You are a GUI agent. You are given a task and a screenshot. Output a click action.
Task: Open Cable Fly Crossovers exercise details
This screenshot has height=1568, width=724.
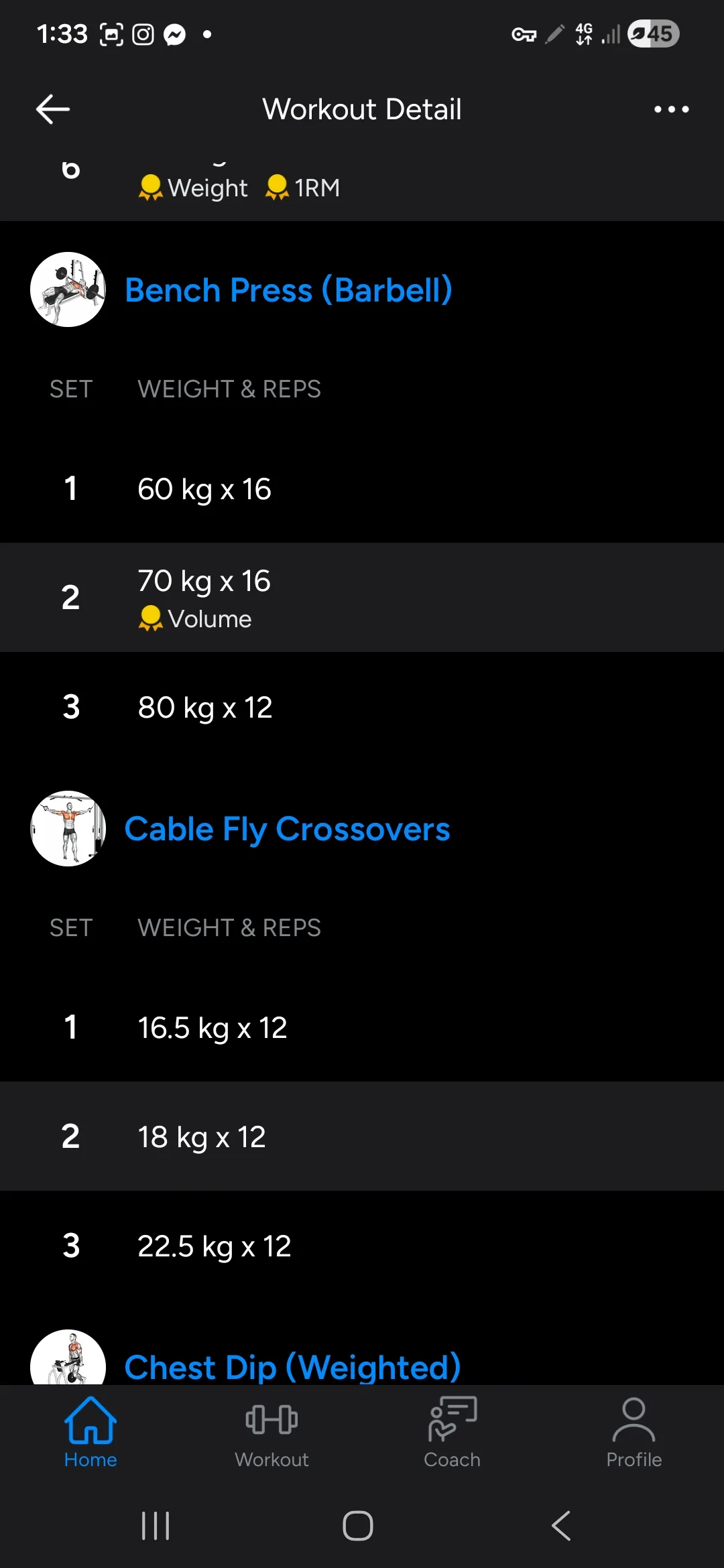287,829
